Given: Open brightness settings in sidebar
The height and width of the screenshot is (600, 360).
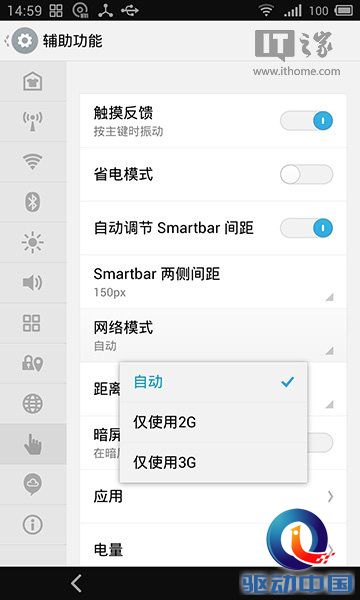Looking at the screenshot, I should (33, 242).
